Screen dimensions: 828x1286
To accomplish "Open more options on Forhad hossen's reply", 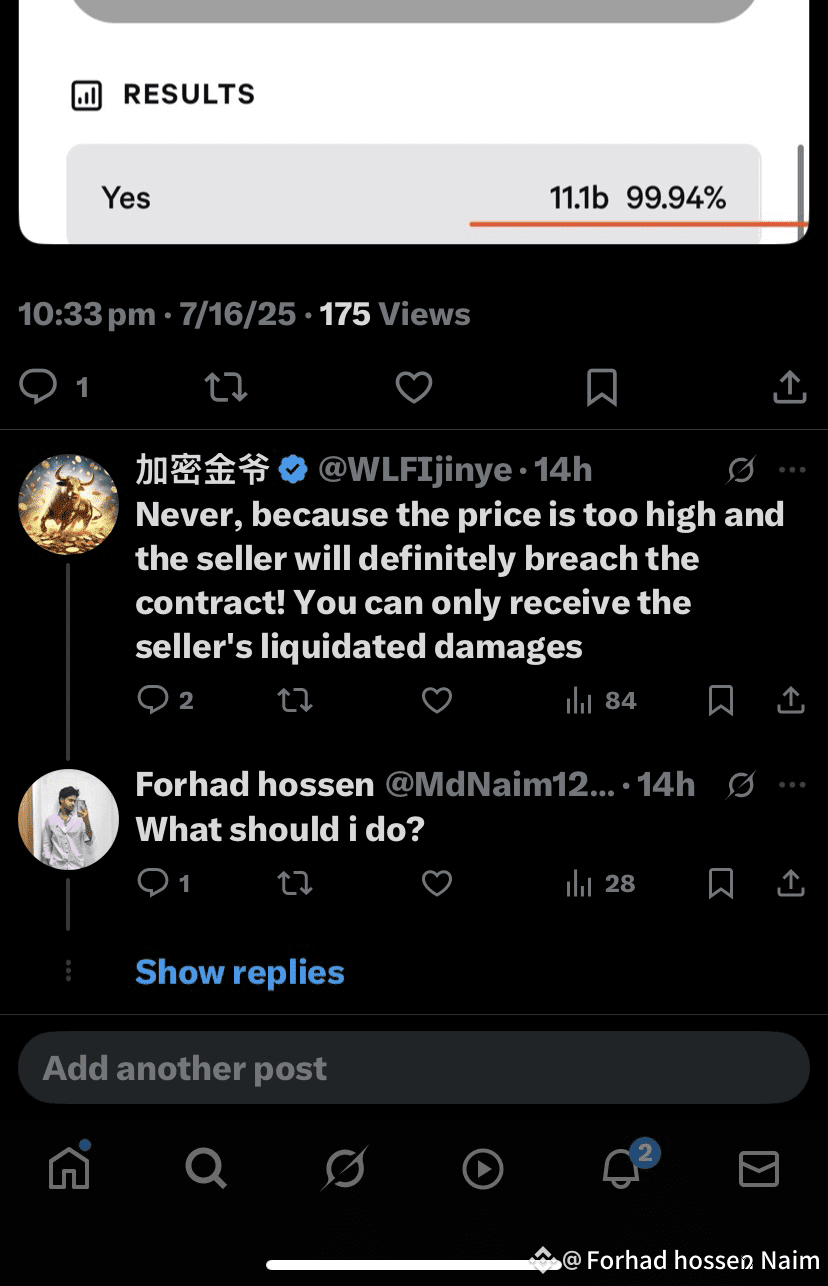I will pos(792,785).
